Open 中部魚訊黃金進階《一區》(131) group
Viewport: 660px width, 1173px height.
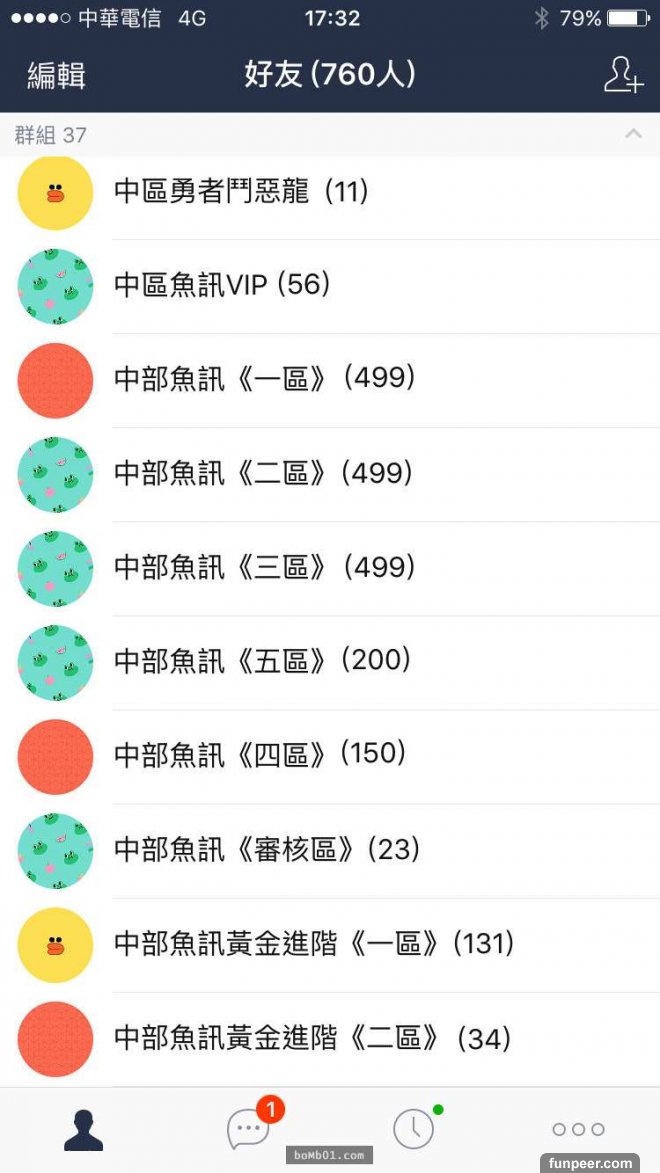tap(314, 944)
